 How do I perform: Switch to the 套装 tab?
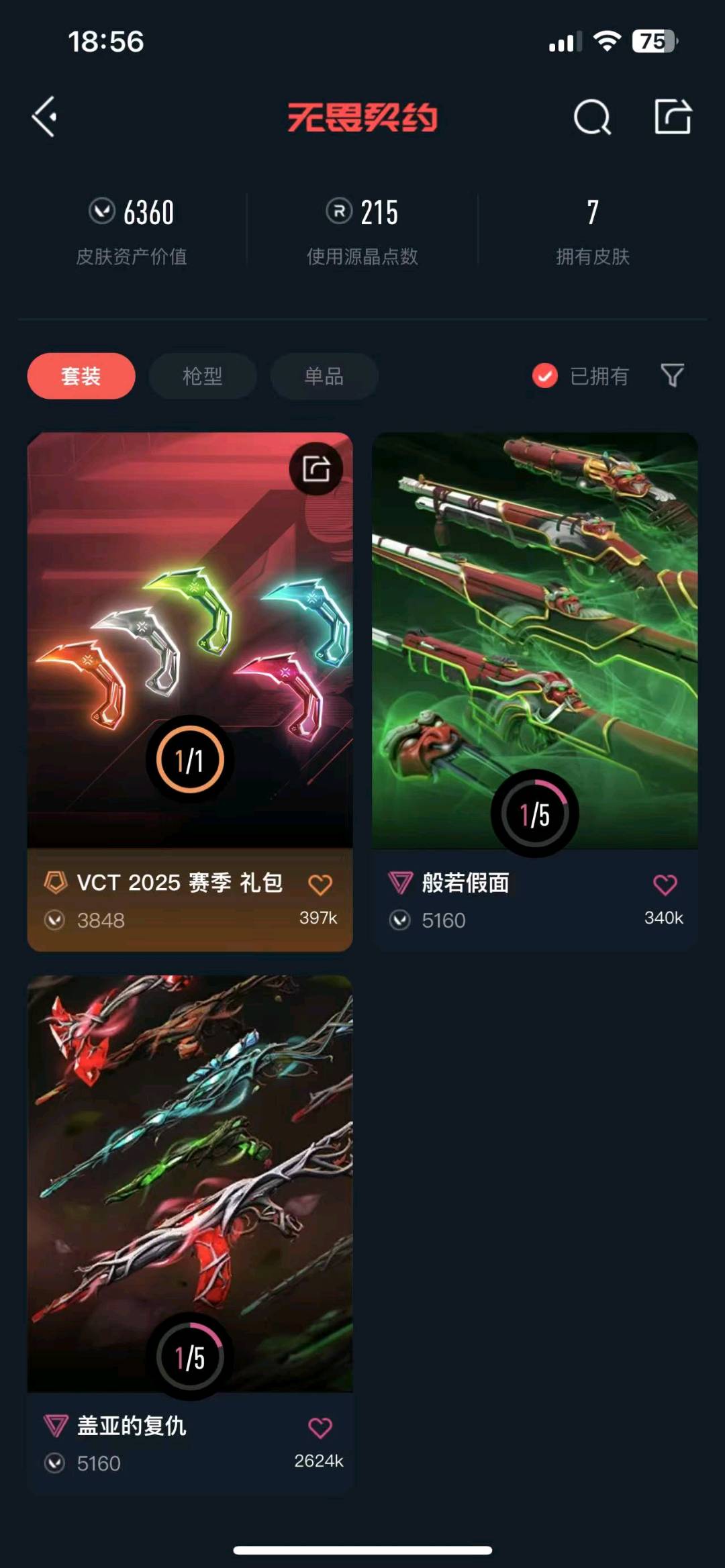point(81,376)
